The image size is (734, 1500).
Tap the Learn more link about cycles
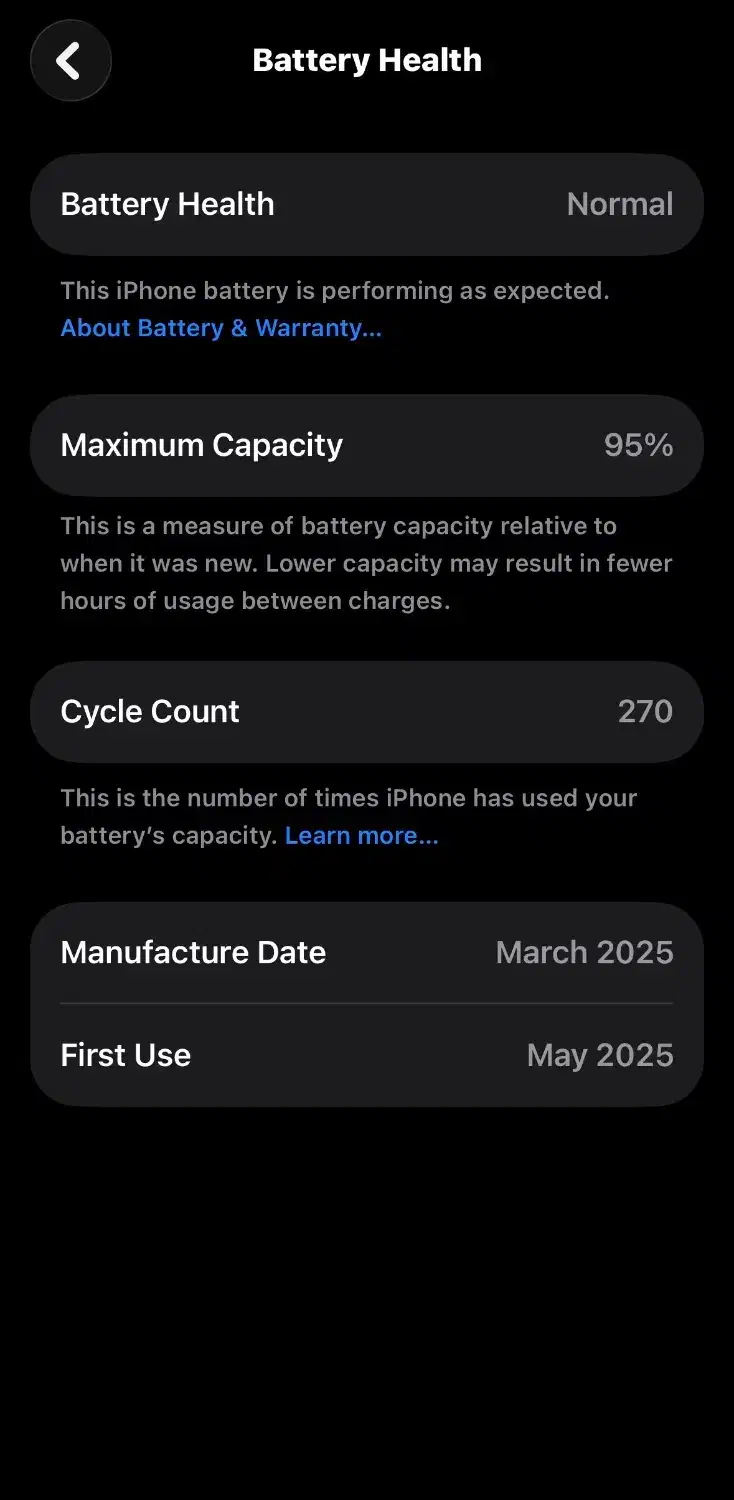(362, 835)
